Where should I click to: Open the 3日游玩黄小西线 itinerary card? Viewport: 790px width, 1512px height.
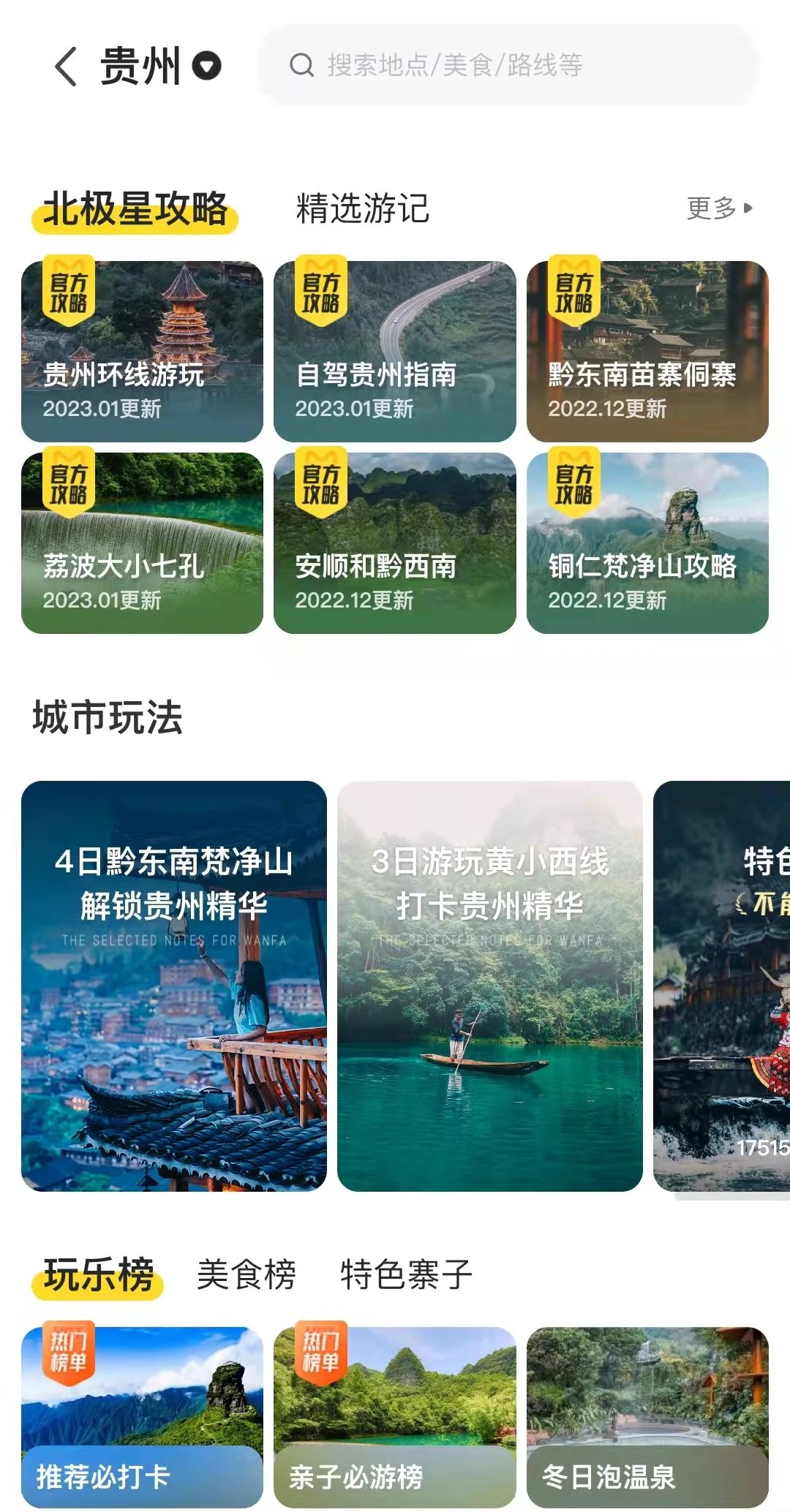[x=489, y=986]
